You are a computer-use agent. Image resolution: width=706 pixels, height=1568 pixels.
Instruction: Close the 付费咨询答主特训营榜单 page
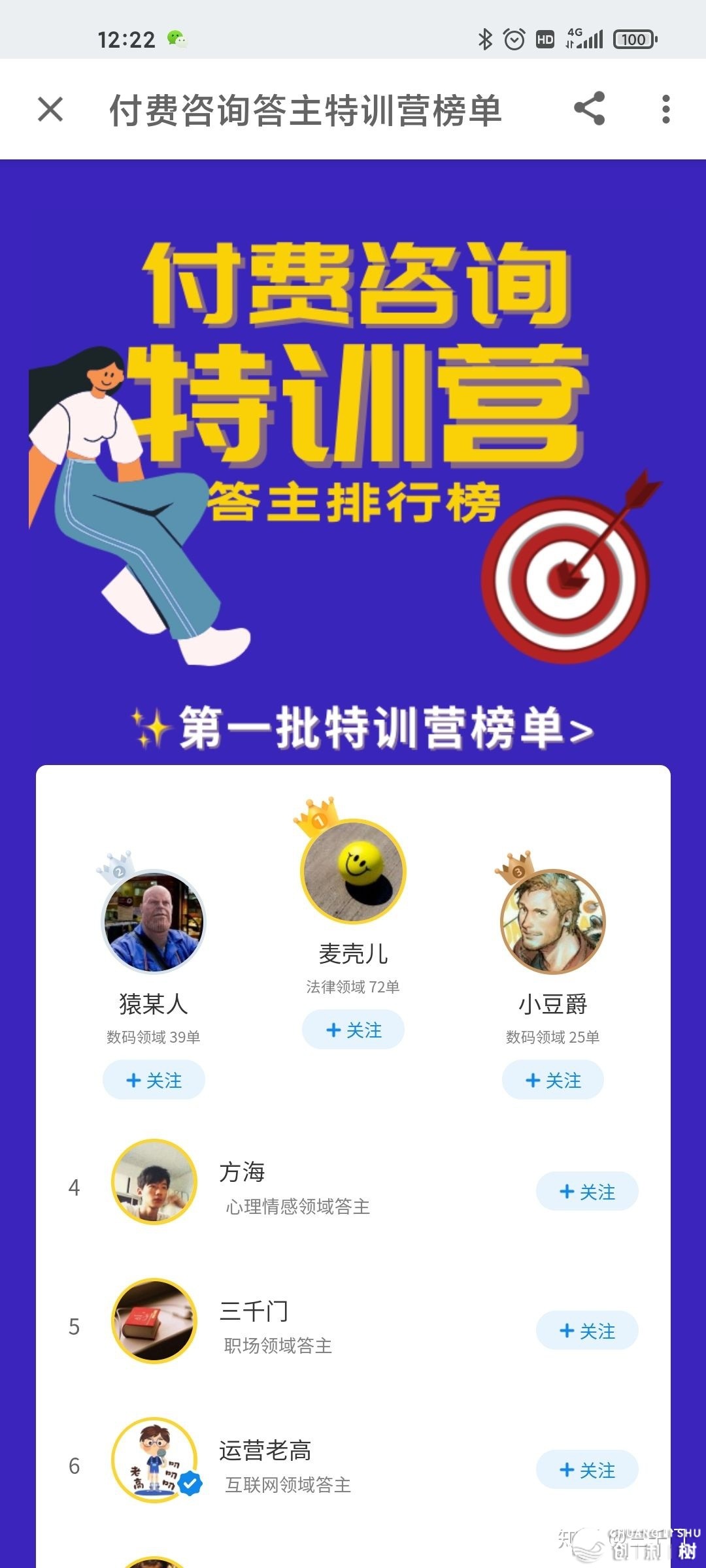(50, 109)
